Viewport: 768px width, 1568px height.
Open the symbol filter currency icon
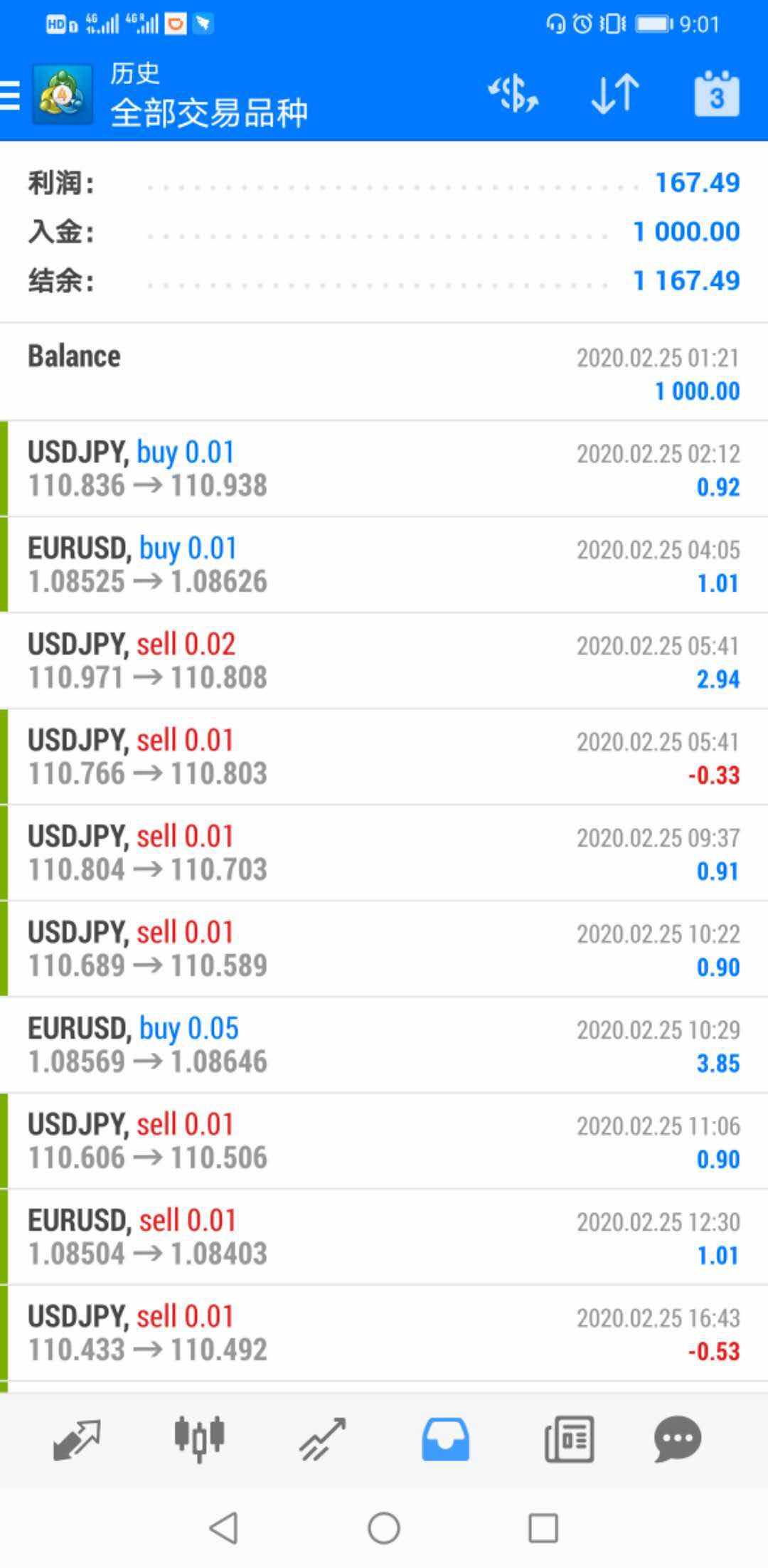pos(513,95)
